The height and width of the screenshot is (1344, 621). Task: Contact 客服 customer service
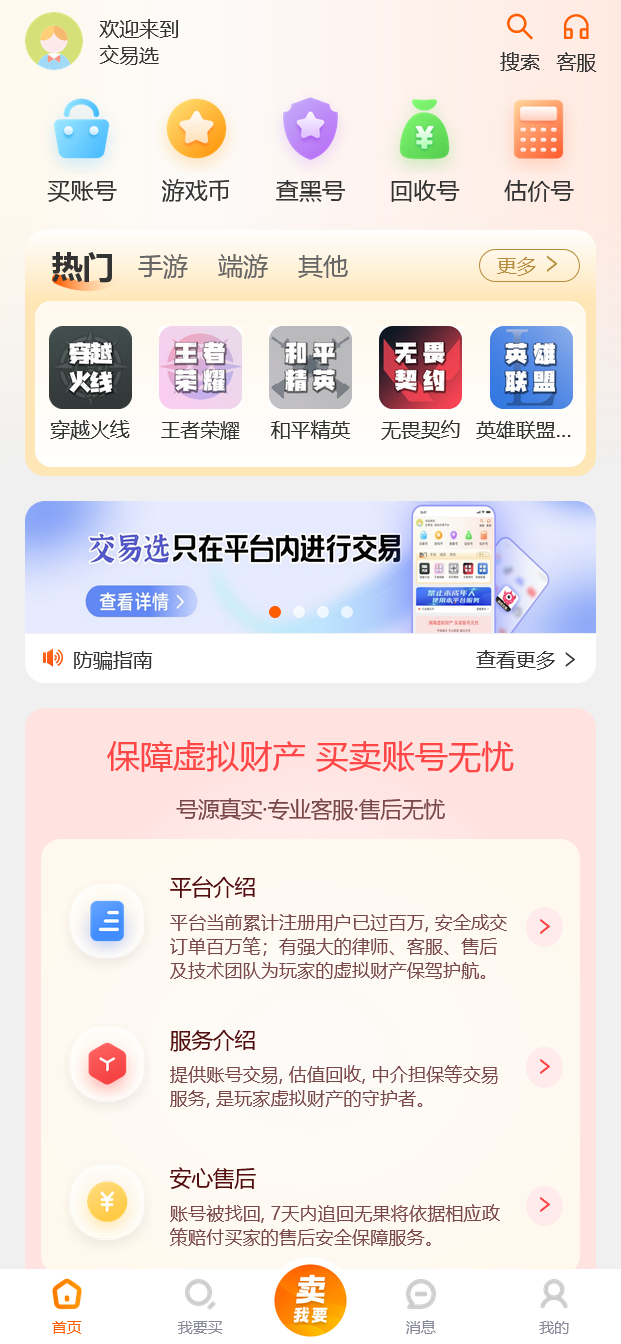pos(576,42)
